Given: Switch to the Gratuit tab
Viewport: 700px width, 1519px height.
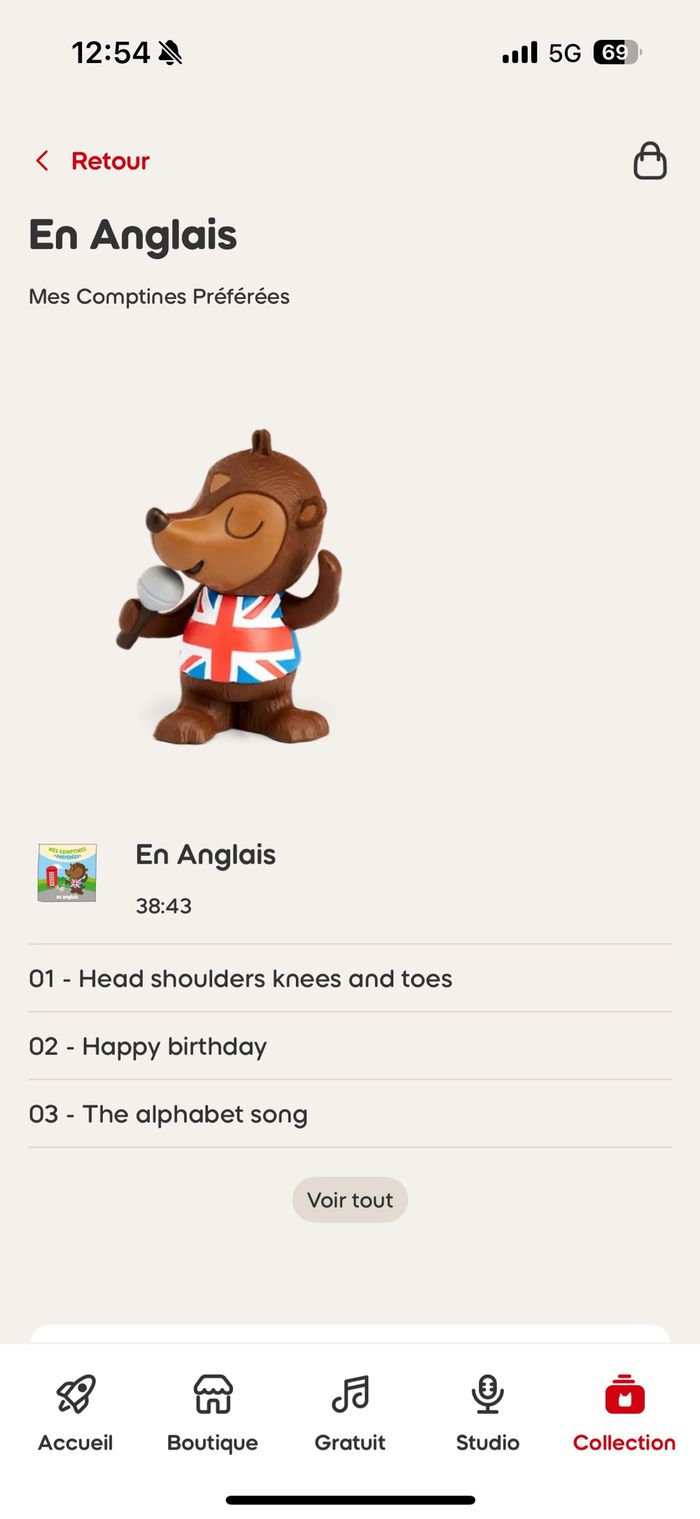Looking at the screenshot, I should [350, 1412].
